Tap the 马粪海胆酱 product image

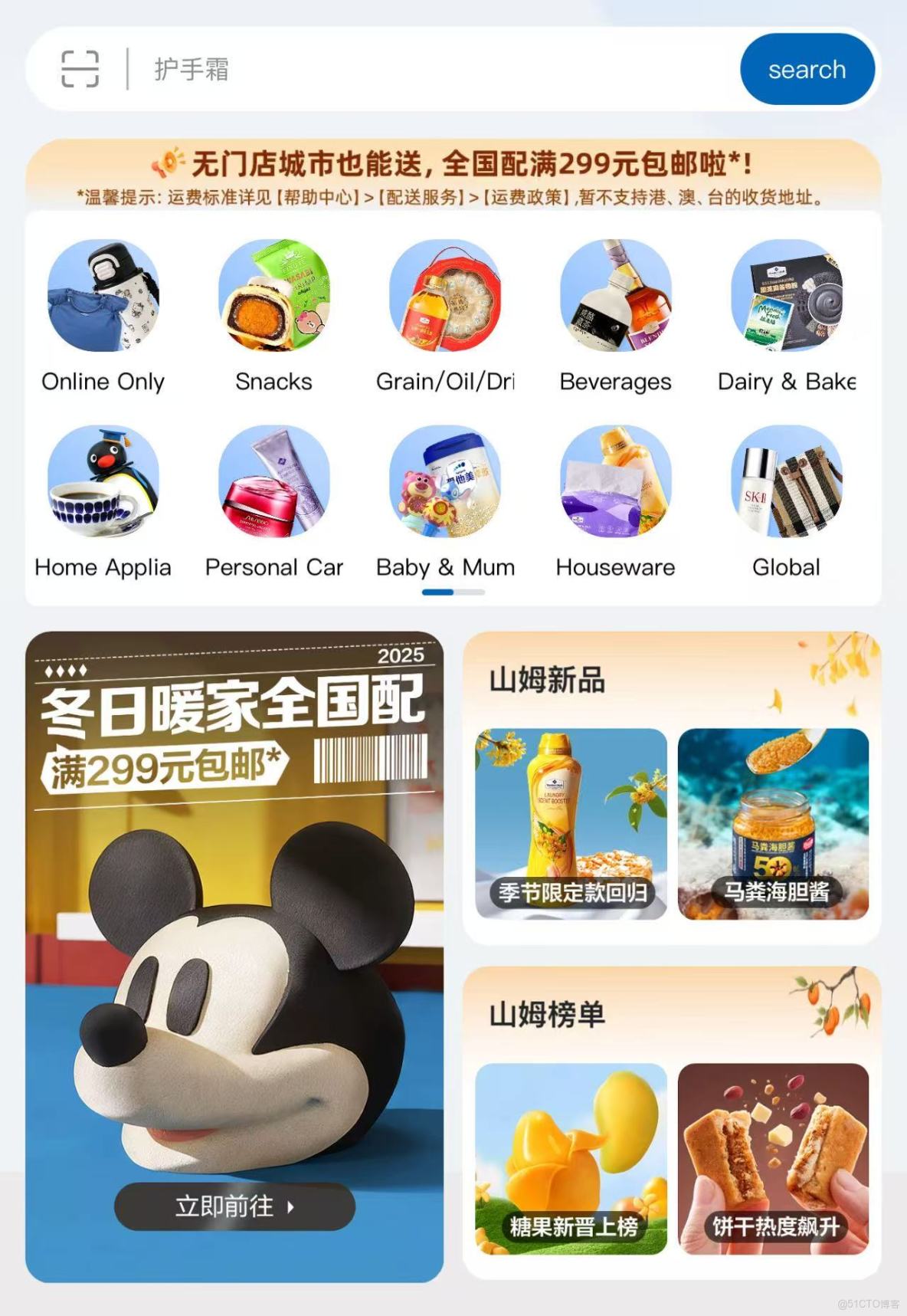tap(775, 822)
